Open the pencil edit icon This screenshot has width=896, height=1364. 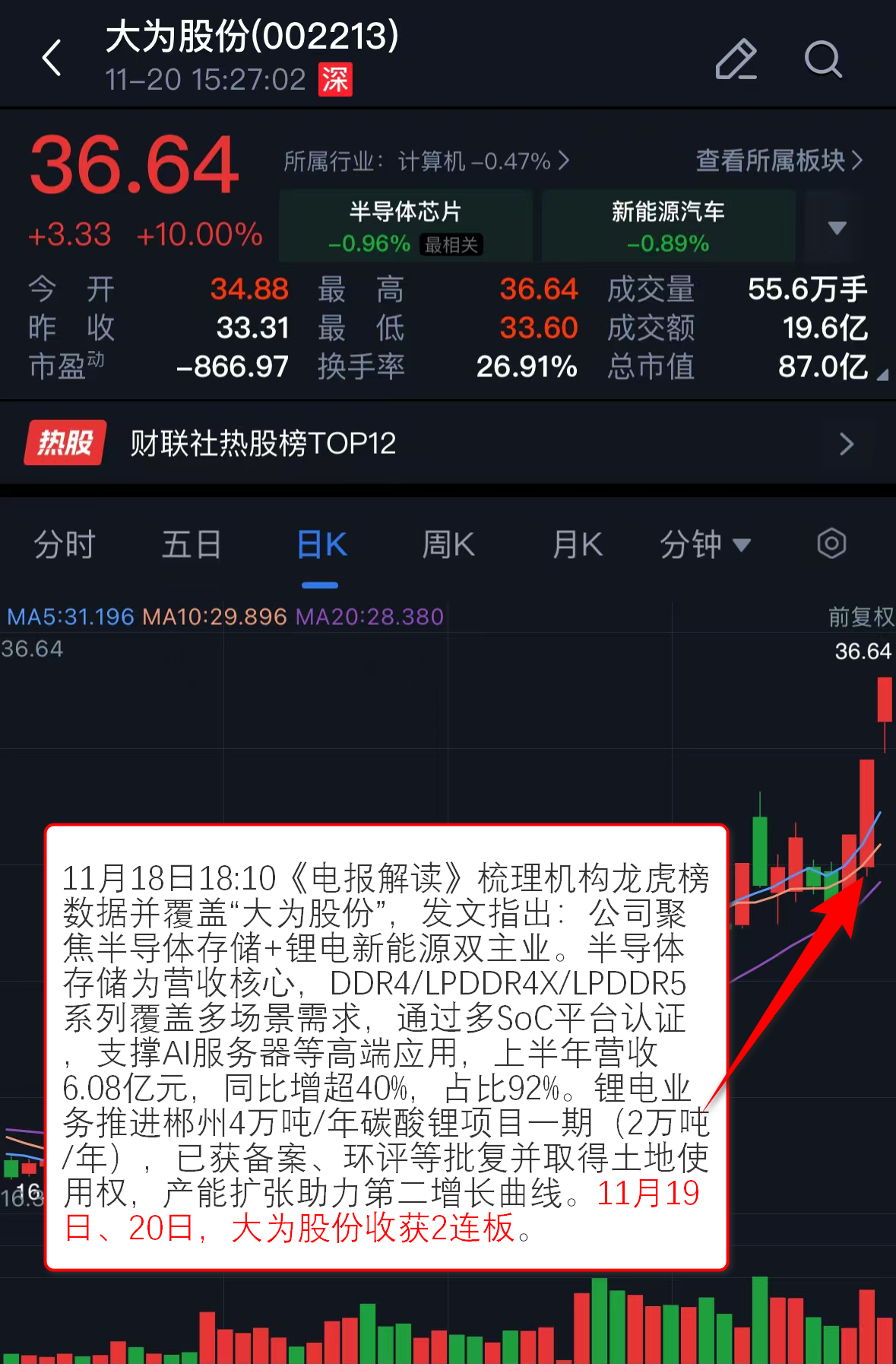pos(736,59)
